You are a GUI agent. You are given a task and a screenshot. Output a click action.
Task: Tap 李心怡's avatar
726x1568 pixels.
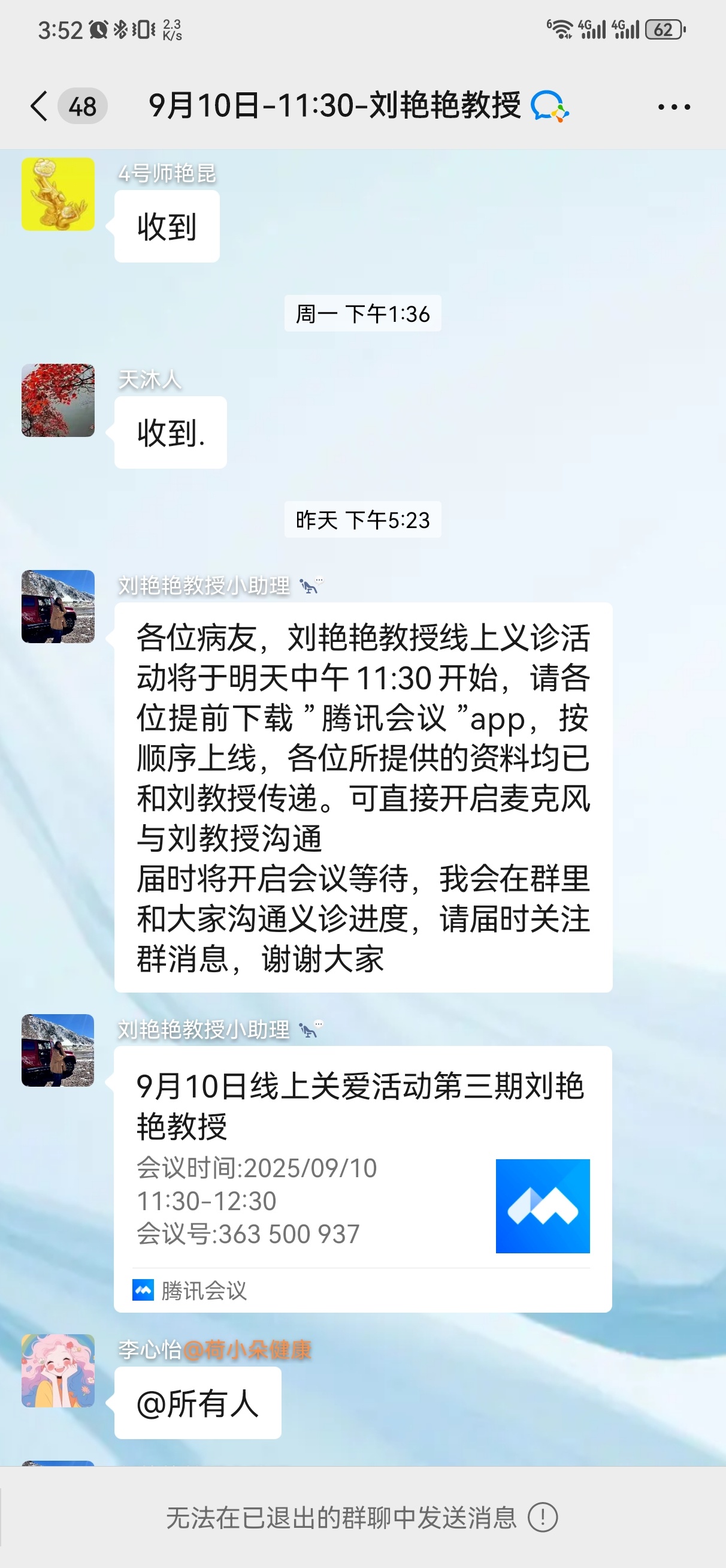(x=58, y=1370)
